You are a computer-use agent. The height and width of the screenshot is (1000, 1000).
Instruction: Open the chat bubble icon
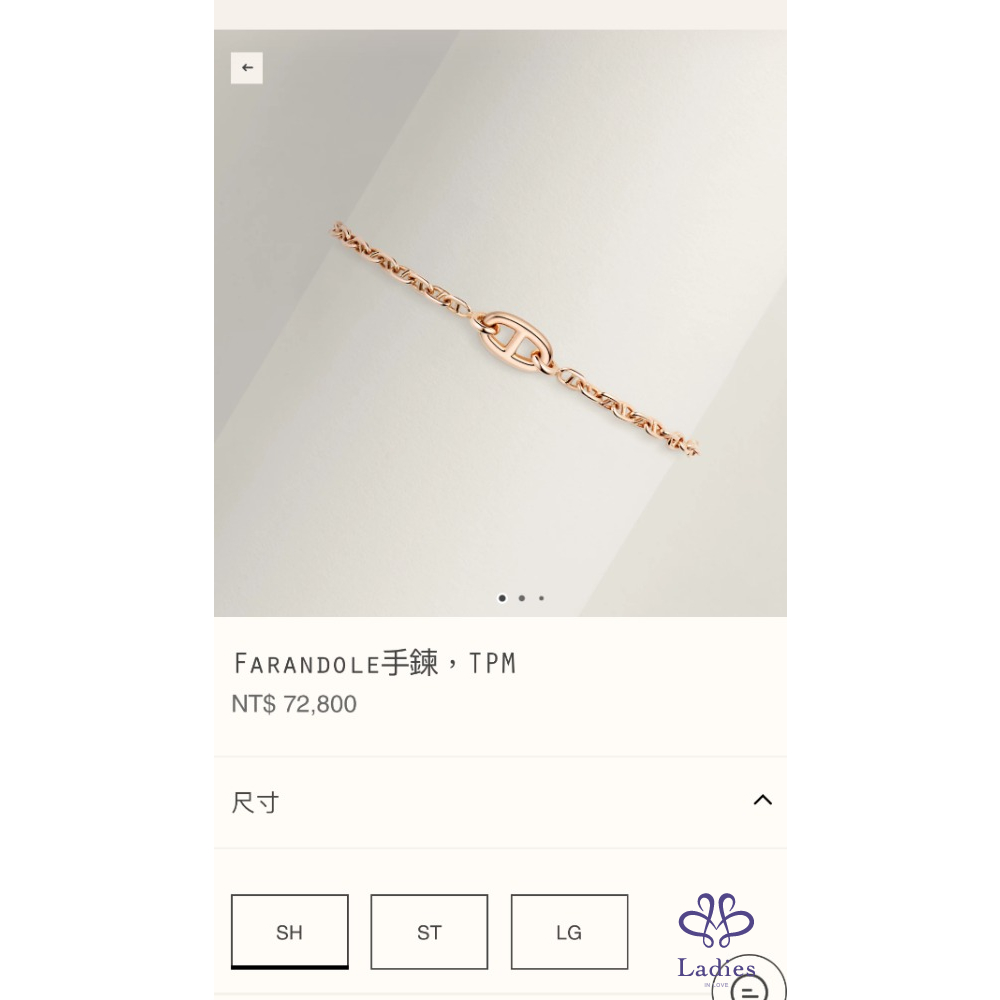pyautogui.click(x=750, y=988)
